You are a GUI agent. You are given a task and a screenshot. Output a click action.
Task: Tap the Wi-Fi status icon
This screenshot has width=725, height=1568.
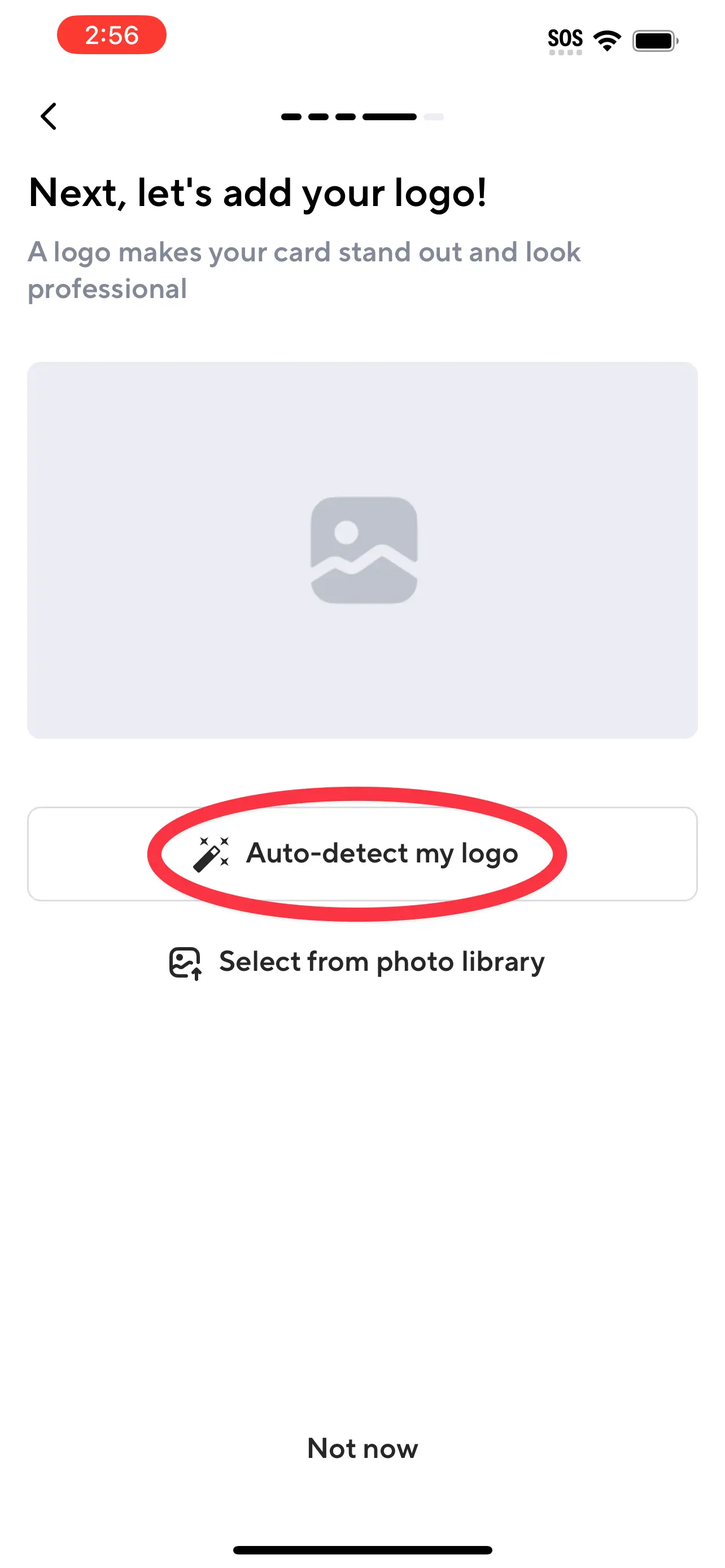(x=606, y=39)
